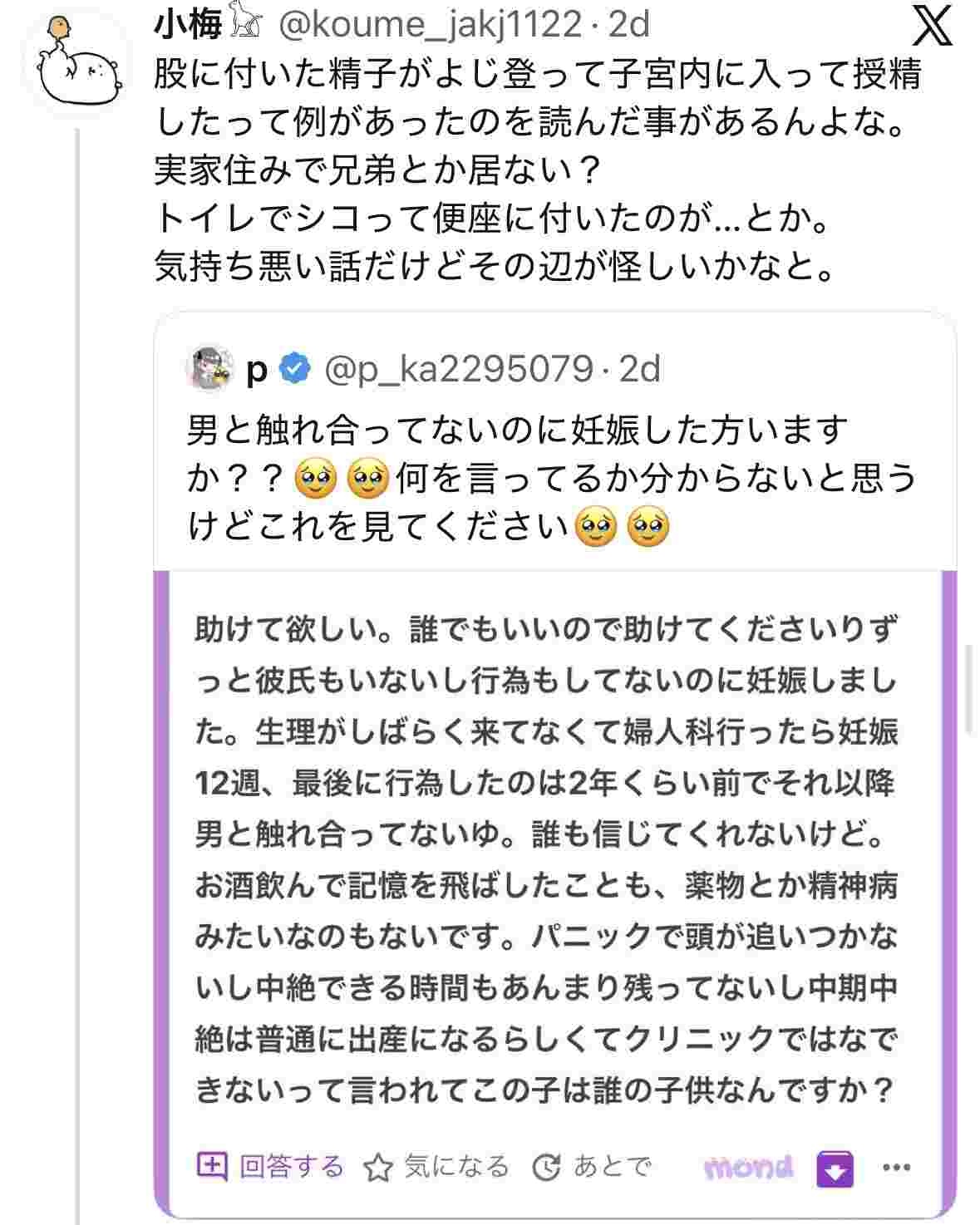Open the @koume_jakj1122 profile link
980x1225 pixels.
click(x=429, y=25)
